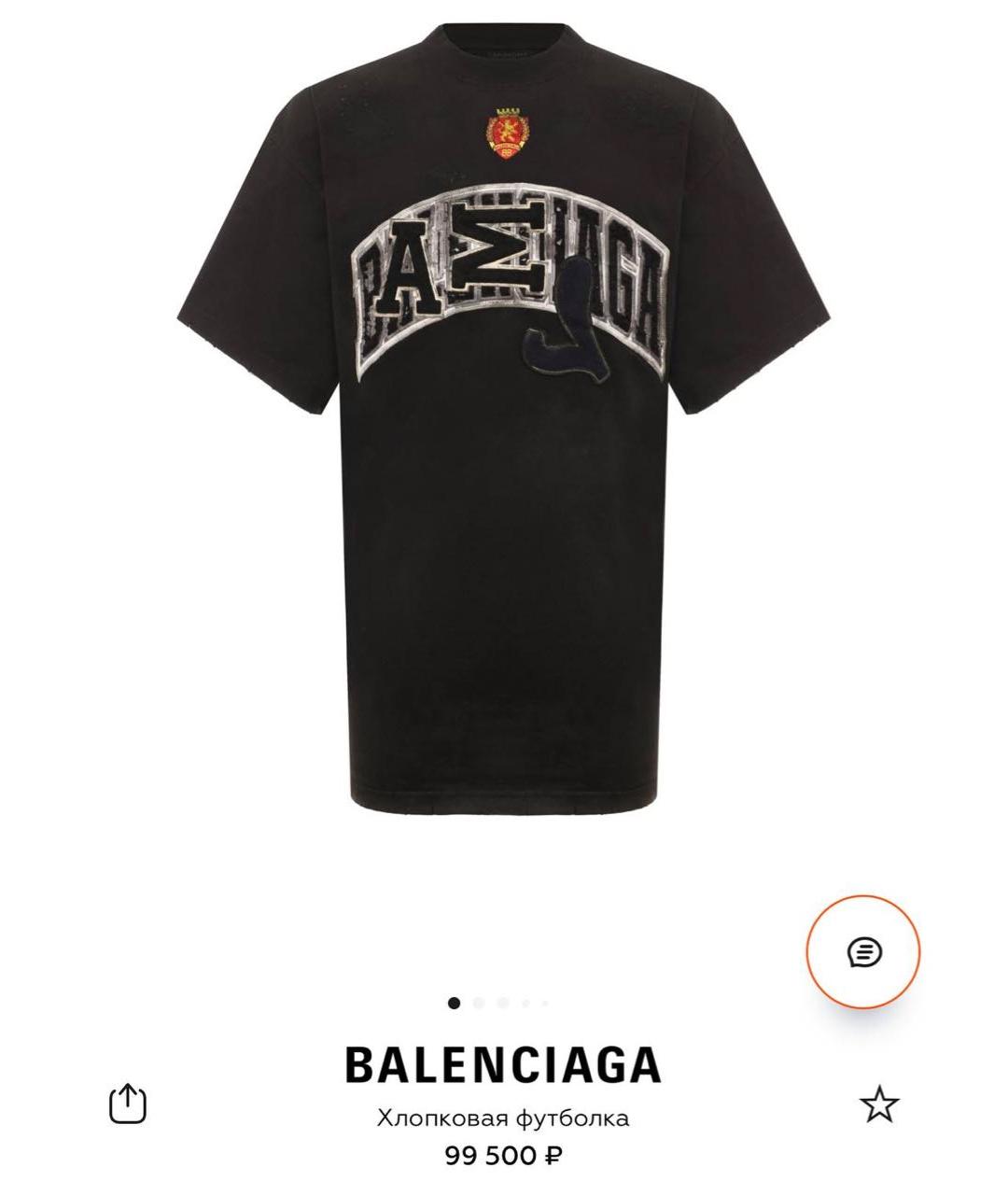Open the chat support bubble
Viewport: 1008px width, 1195px height.
pos(863,952)
